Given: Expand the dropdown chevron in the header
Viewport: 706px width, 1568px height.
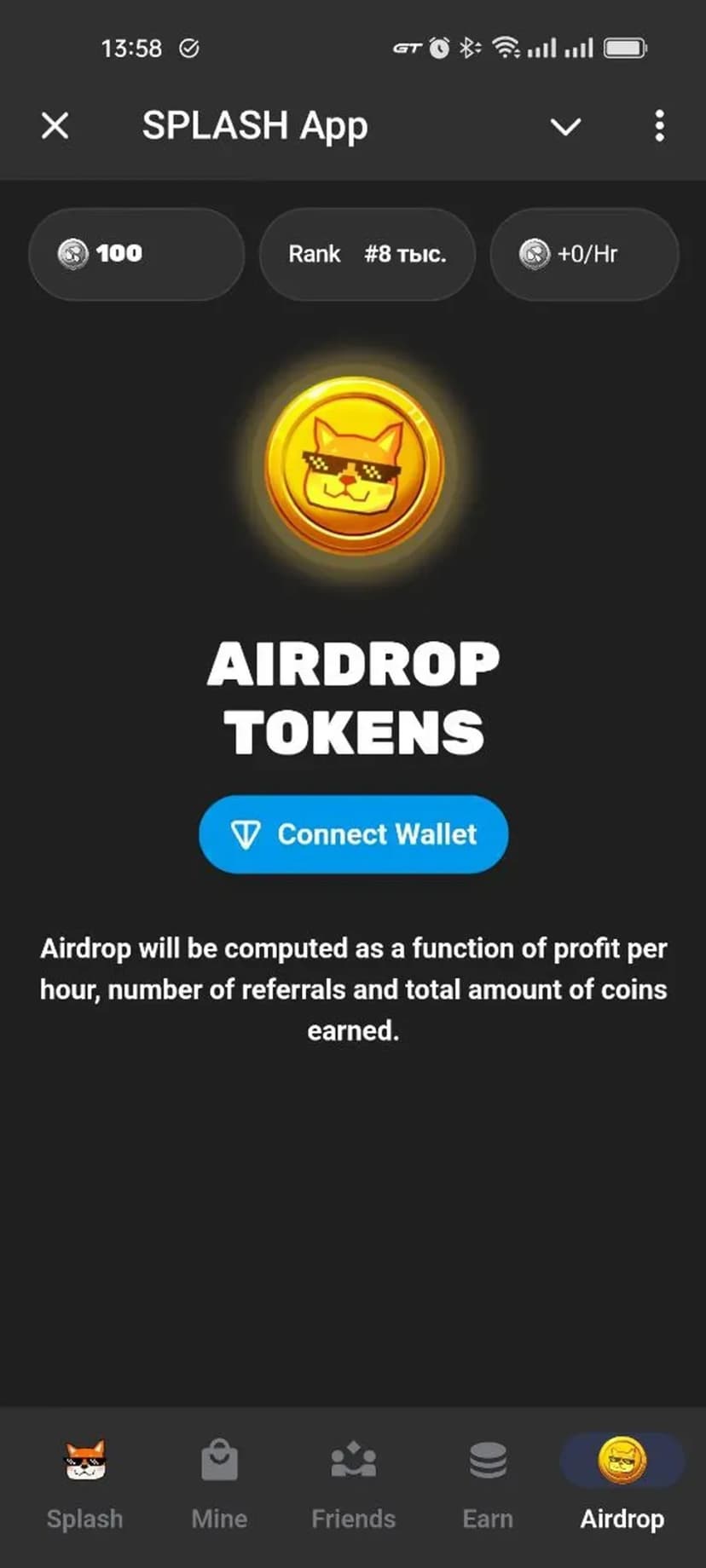Looking at the screenshot, I should click(x=565, y=127).
